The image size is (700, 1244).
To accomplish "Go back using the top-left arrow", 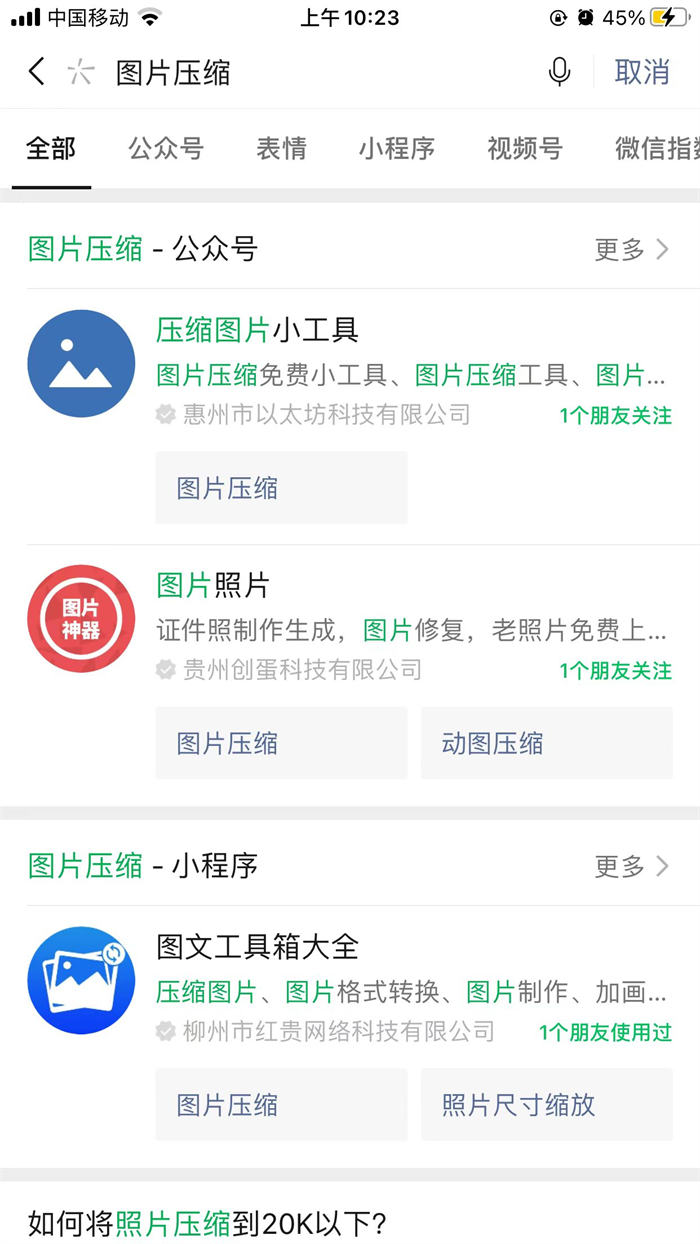I will coord(37,72).
